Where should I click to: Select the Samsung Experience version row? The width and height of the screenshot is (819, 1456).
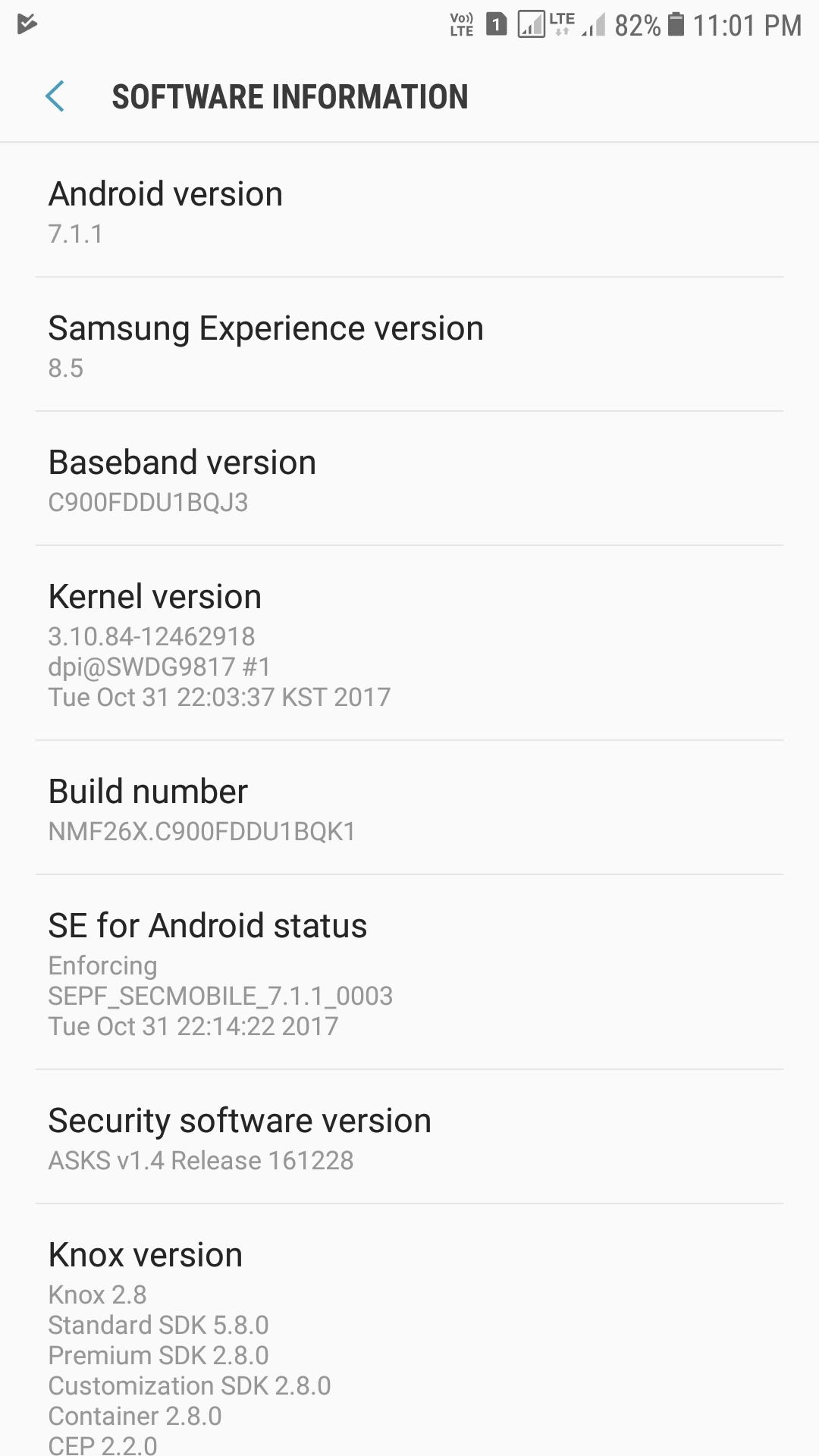coord(409,345)
